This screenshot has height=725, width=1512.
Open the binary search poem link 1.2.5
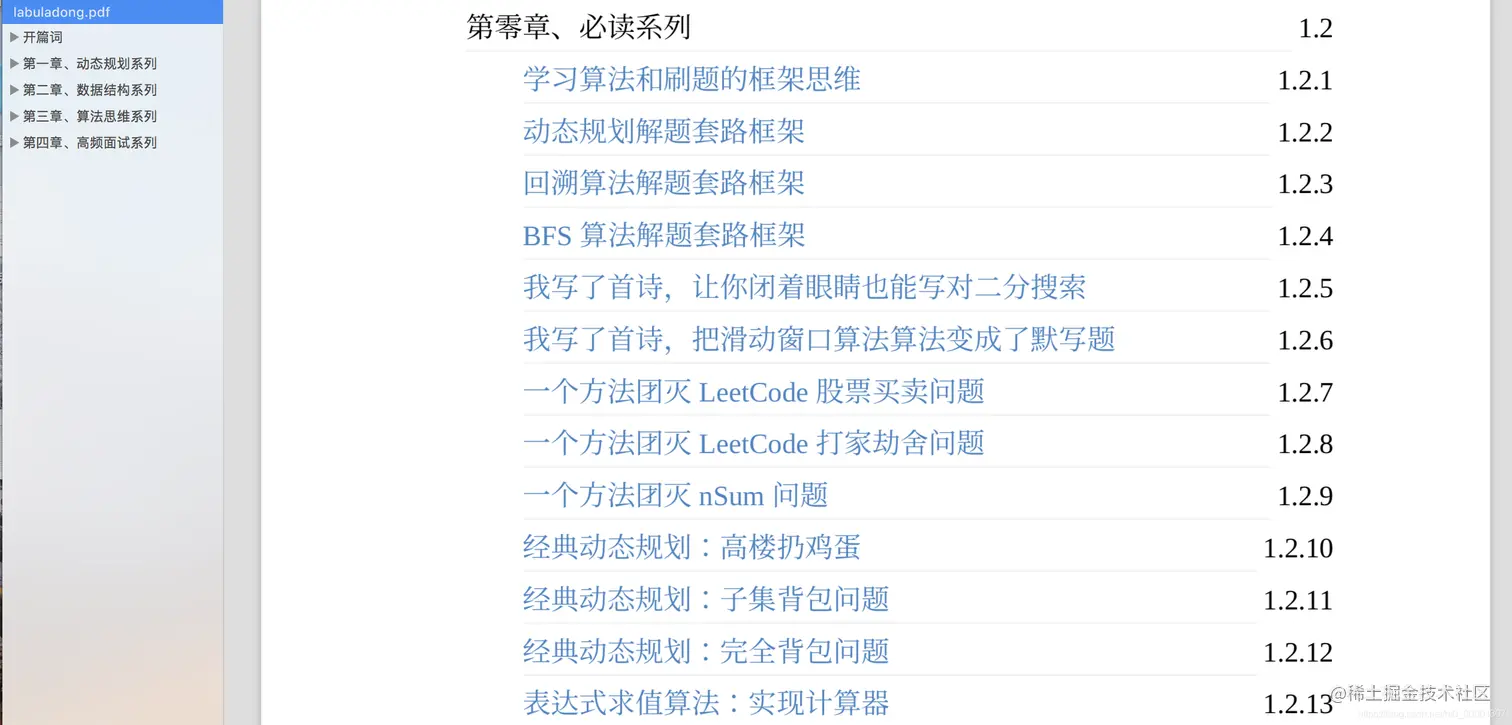(804, 287)
